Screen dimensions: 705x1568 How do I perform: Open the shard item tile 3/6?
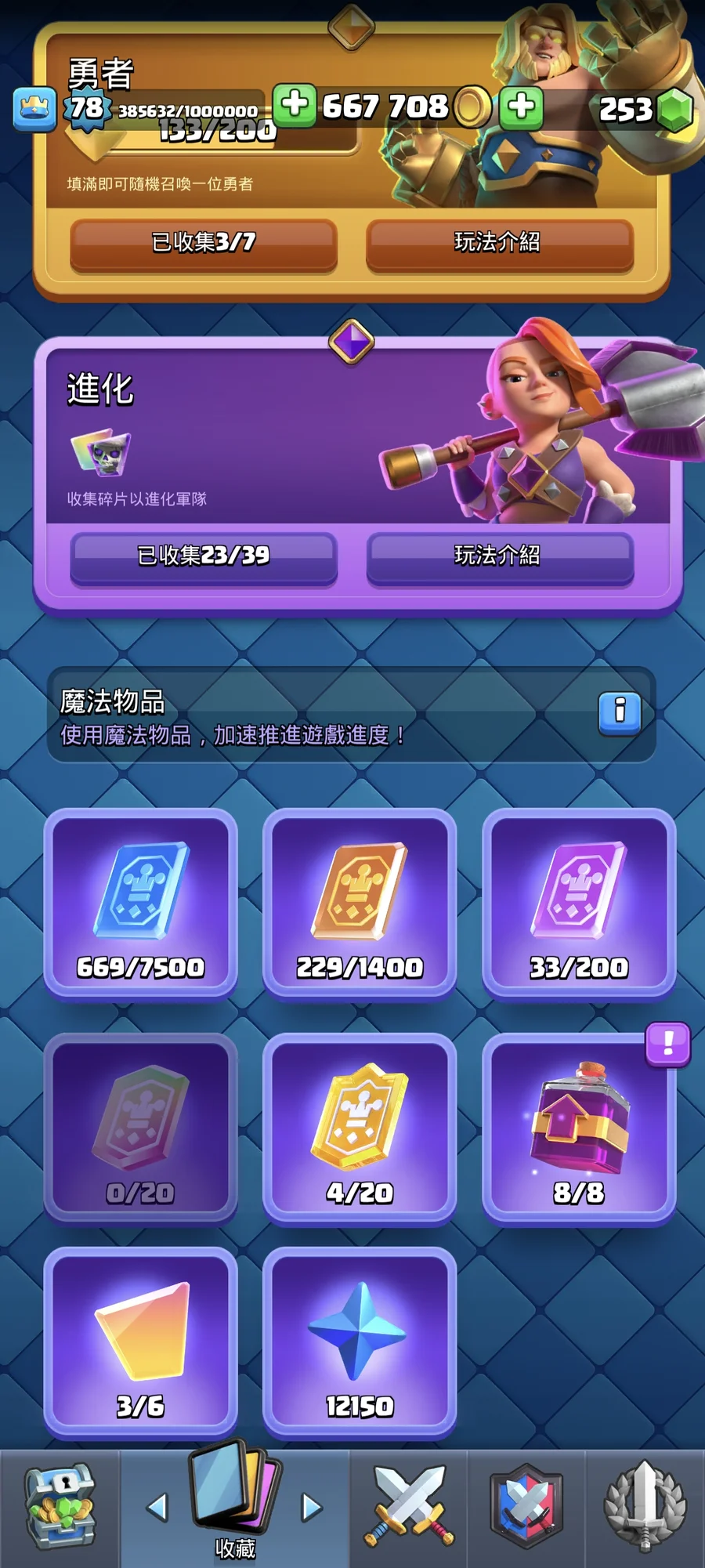coord(141,1342)
